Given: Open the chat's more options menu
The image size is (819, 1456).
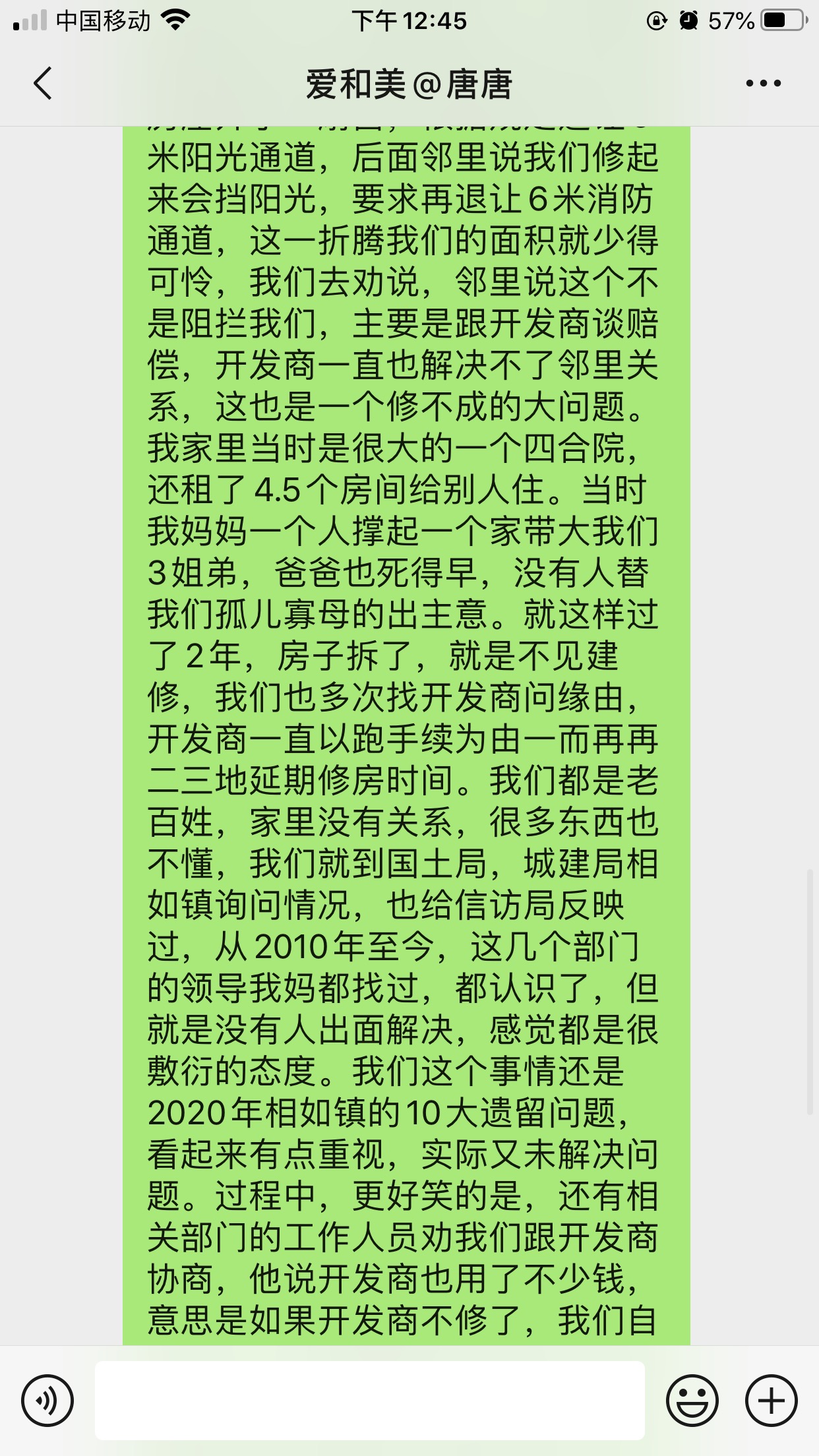Looking at the screenshot, I should click(763, 84).
